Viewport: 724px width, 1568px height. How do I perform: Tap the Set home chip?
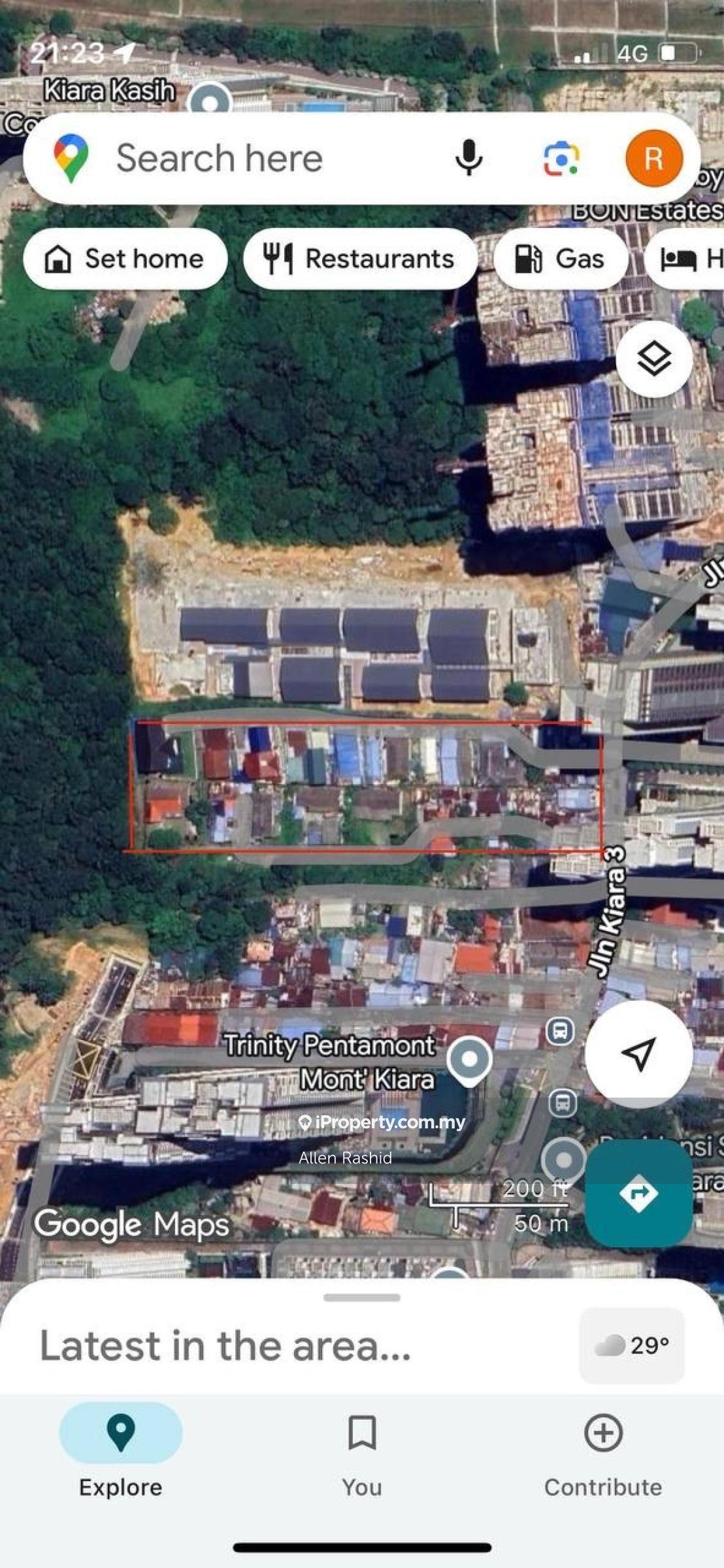125,259
